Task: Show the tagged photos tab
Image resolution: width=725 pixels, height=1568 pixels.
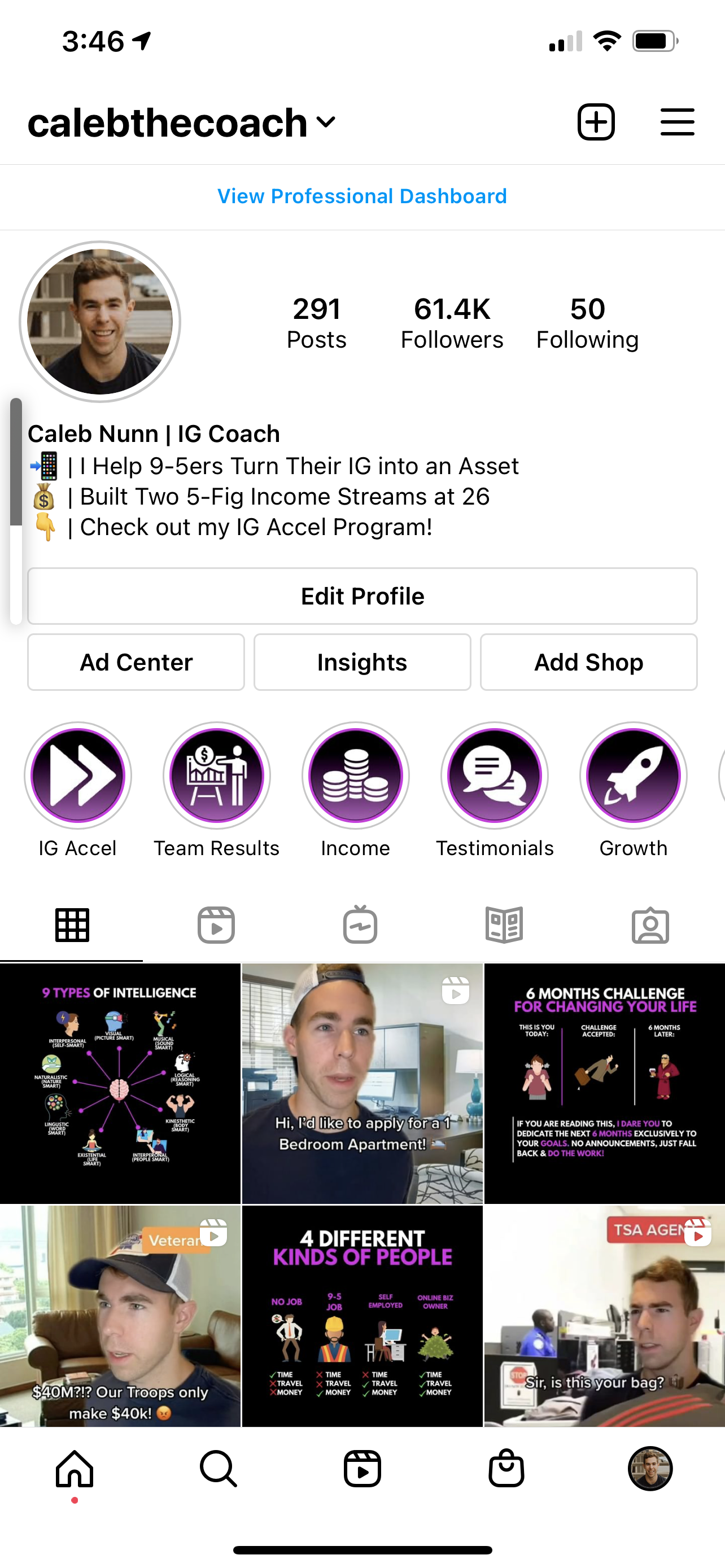Action: 650,925
